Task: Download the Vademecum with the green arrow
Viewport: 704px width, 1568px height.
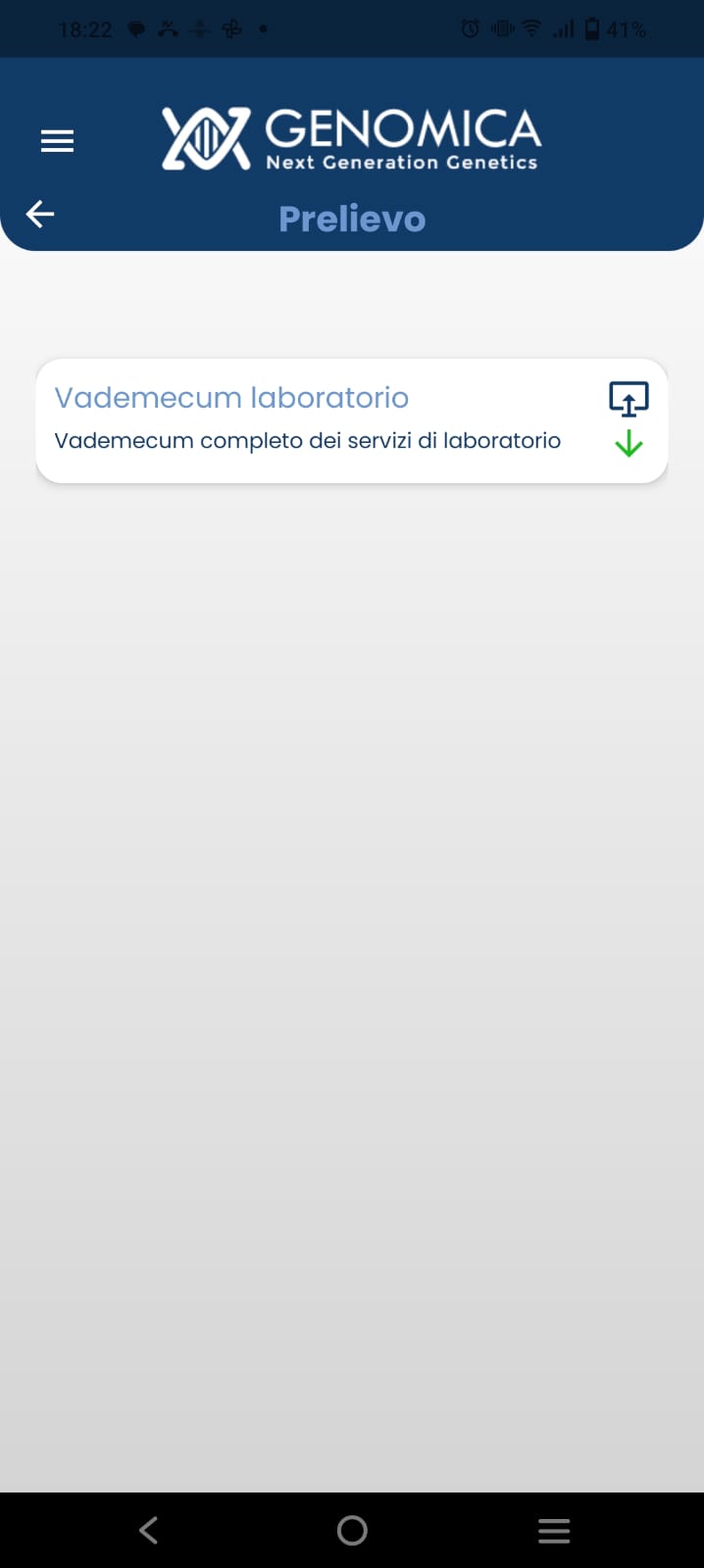Action: (629, 444)
